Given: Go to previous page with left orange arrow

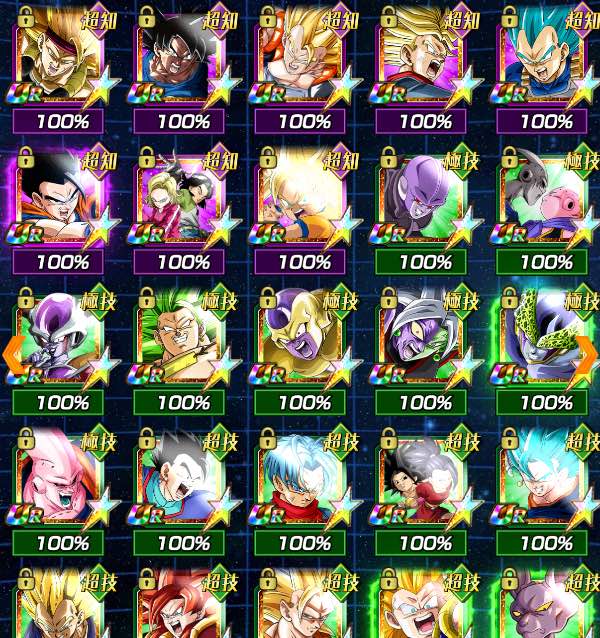Looking at the screenshot, I should (13, 354).
